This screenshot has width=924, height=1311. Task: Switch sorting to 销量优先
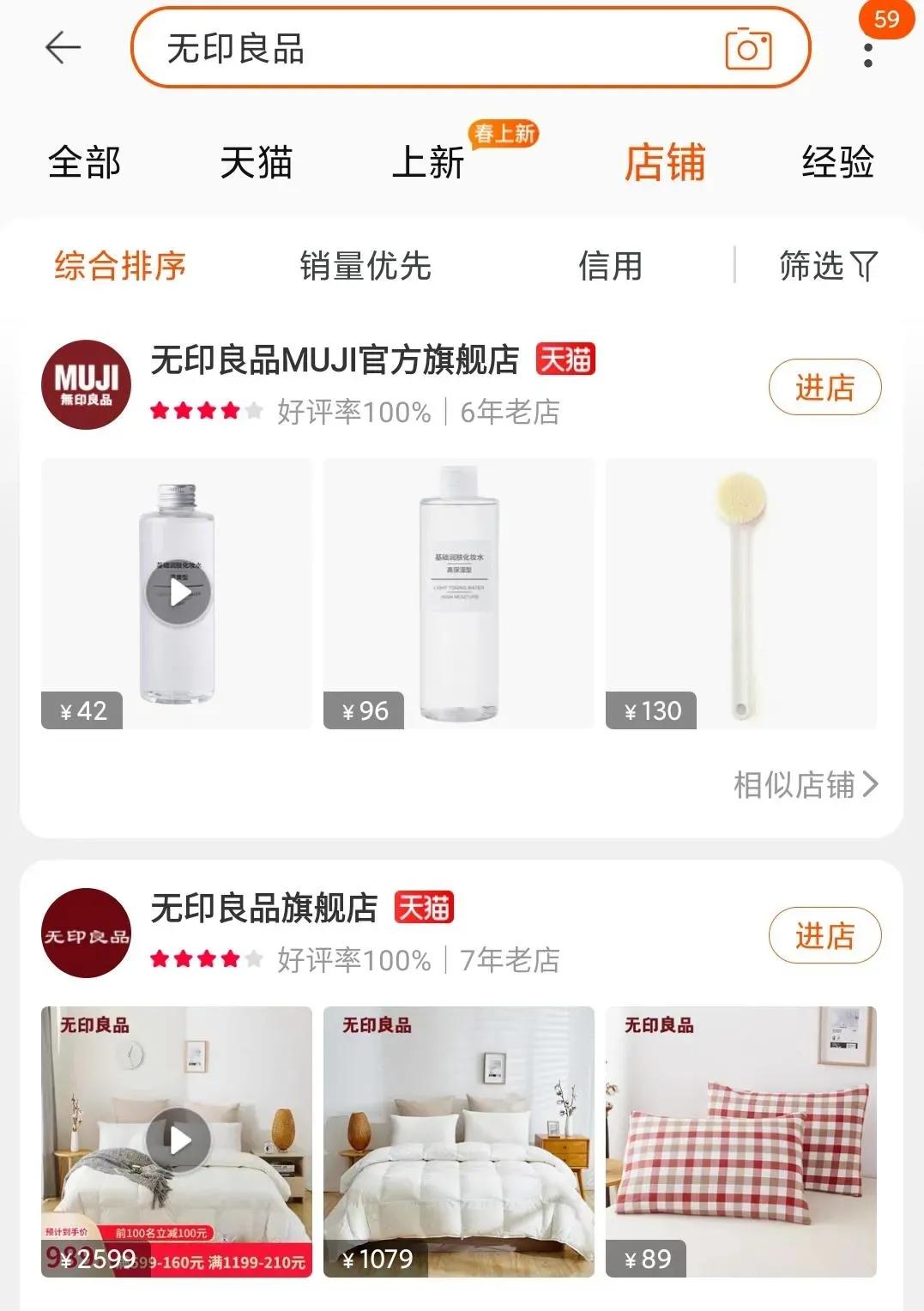tap(365, 269)
